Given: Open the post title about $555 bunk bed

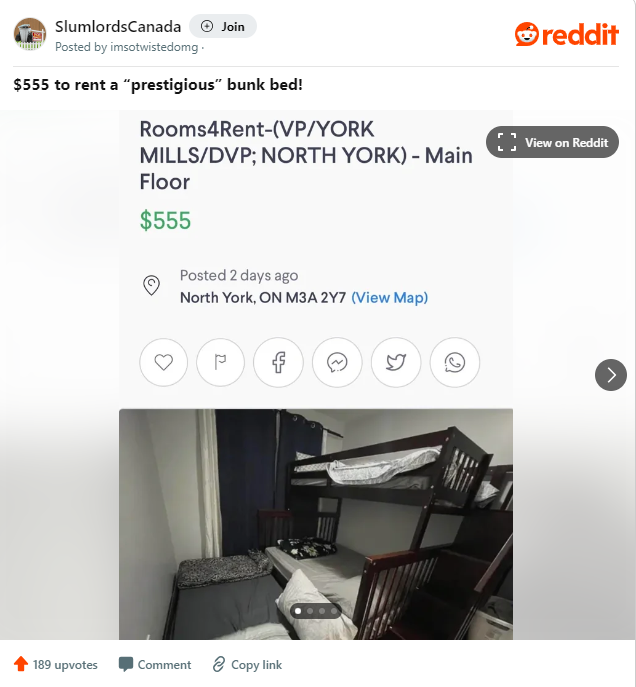Looking at the screenshot, I should pos(158,84).
